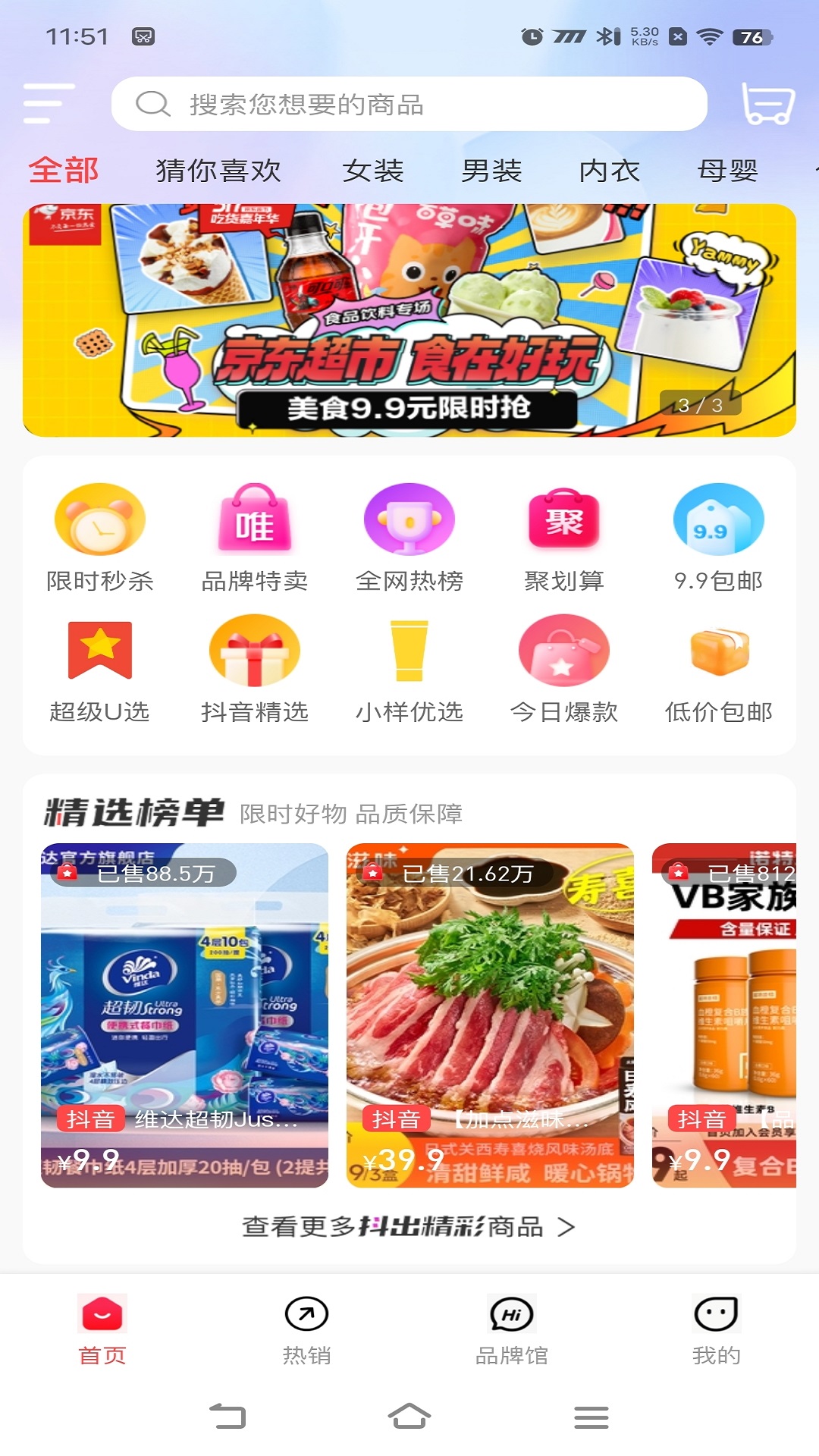Open the 品牌馆 bottom tab
The width and height of the screenshot is (819, 1456).
(512, 1329)
